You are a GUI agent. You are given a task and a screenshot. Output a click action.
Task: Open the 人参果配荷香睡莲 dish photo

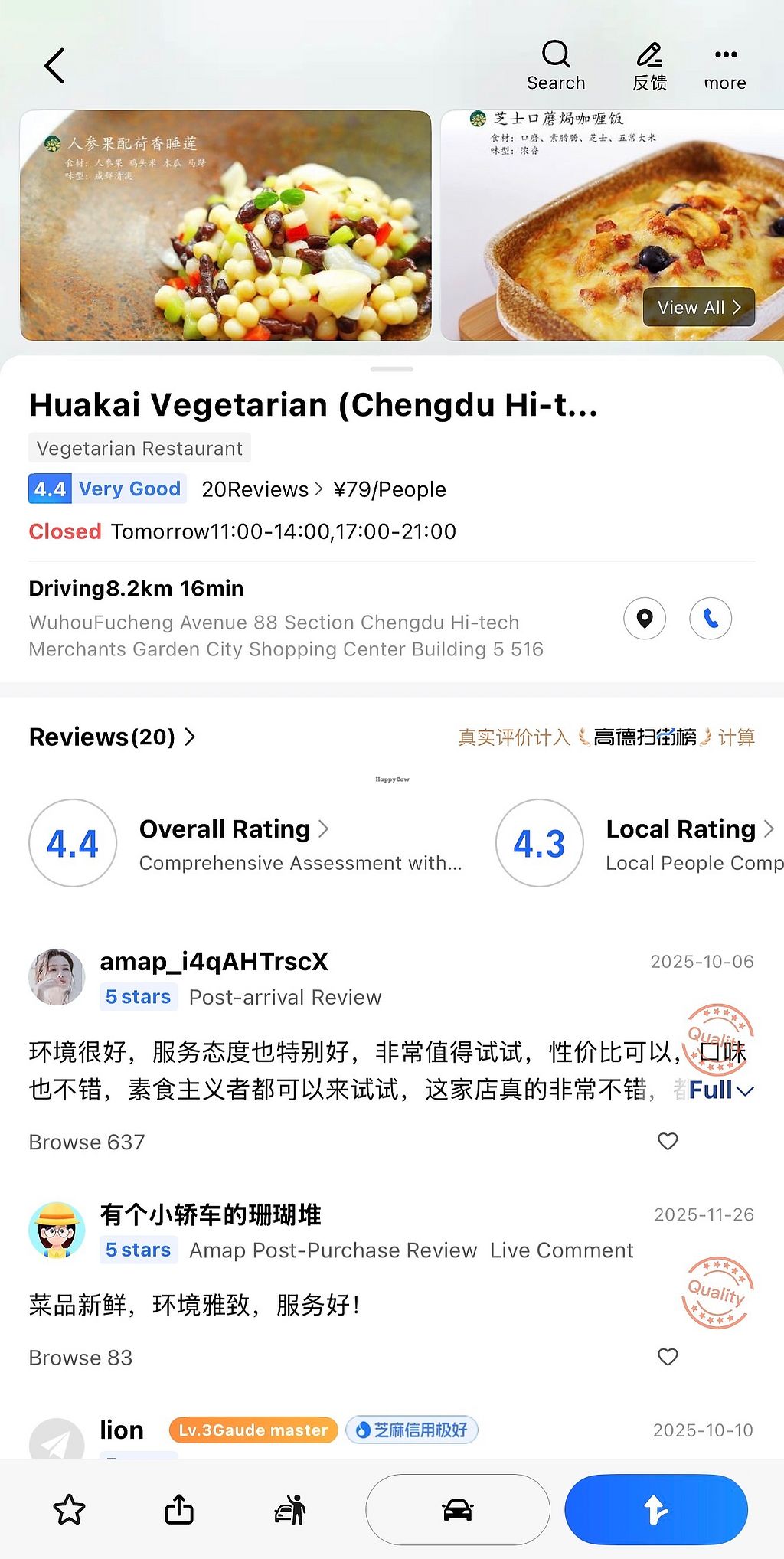point(226,225)
